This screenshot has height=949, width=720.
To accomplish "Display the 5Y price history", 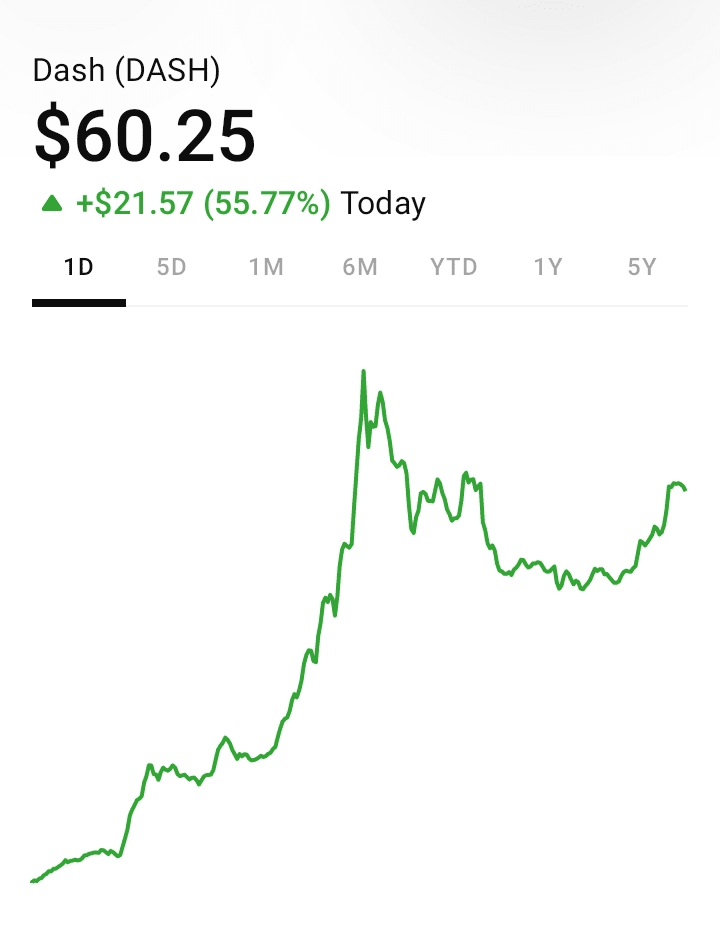I will click(642, 268).
